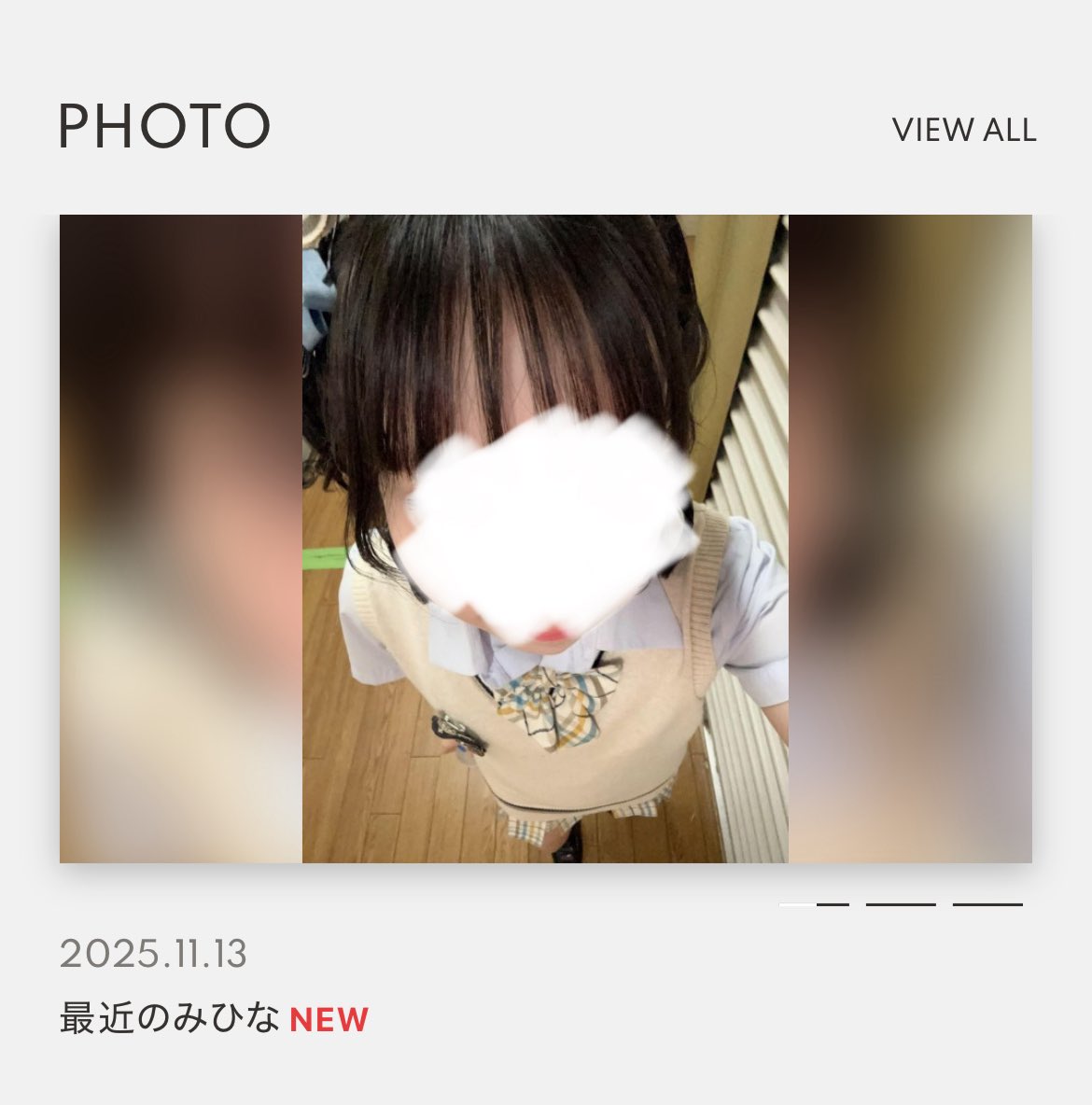Select the last carousel slide indicator

987,903
